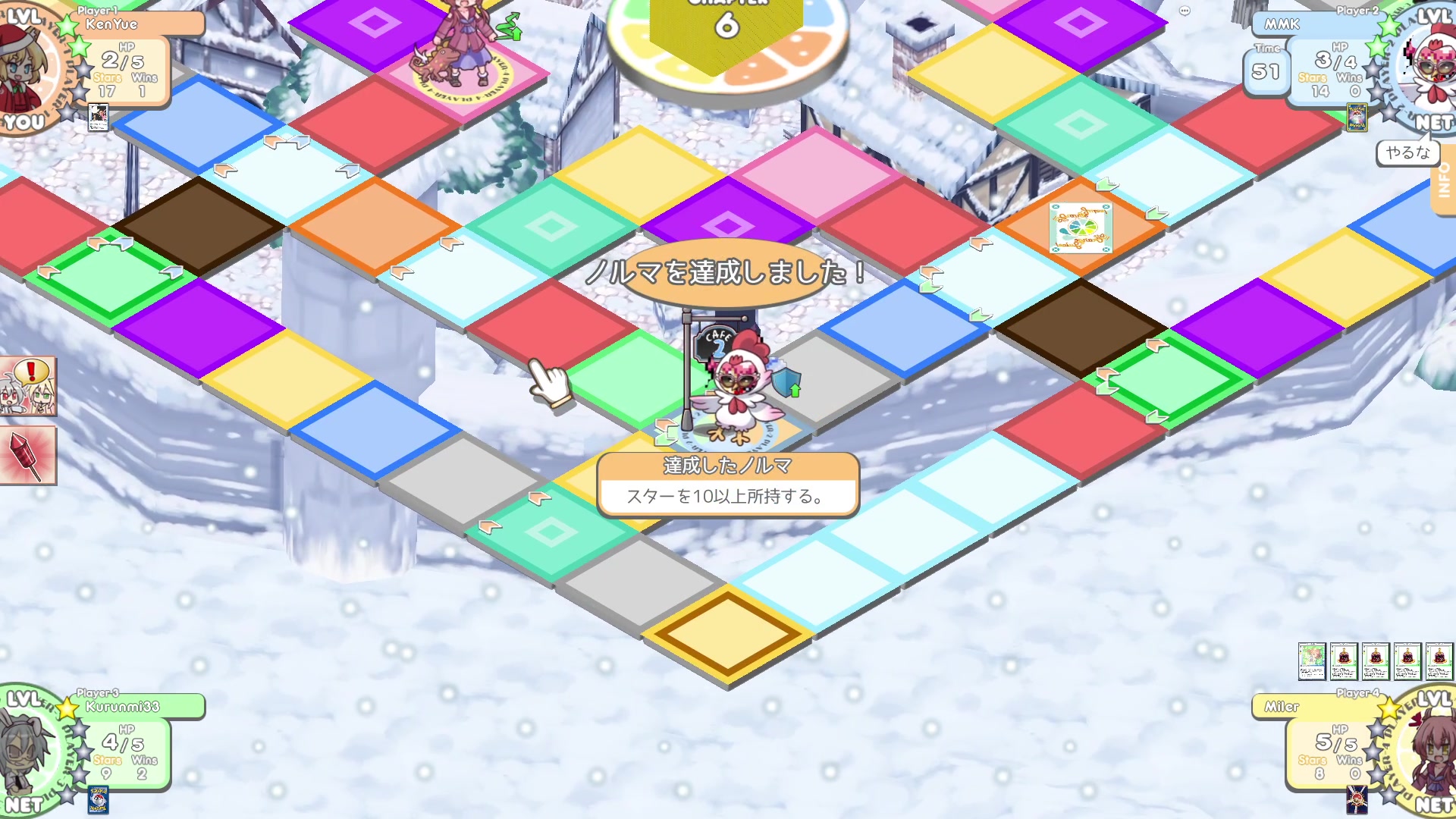The height and width of the screenshot is (819, 1456).
Task: Open the emote stamp button with exclamation mark
Action: click(x=28, y=386)
